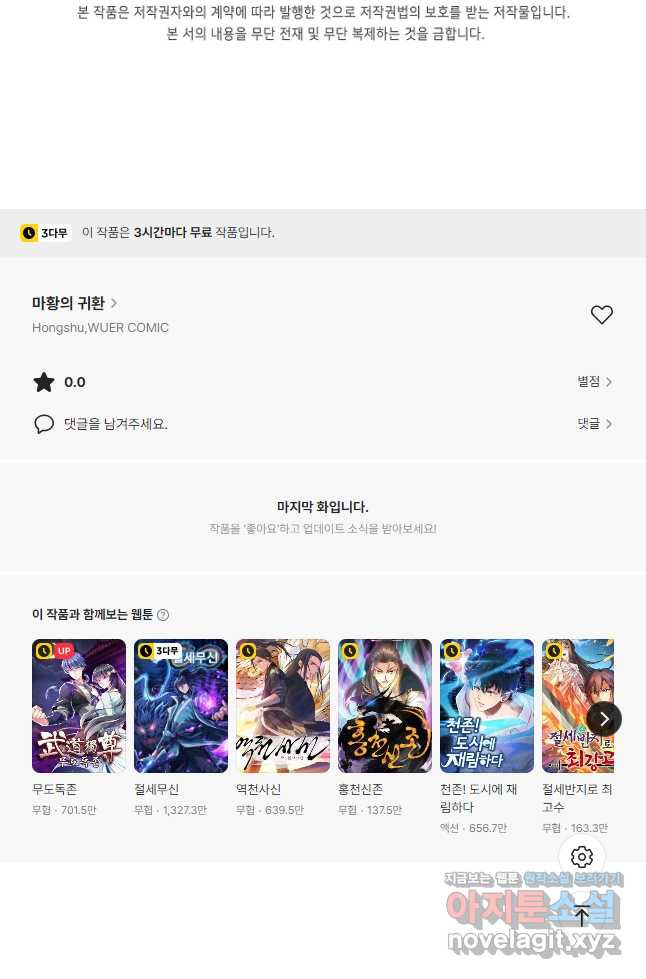This screenshot has width=646, height=979.
Task: Open the viewer settings gear
Action: pyautogui.click(x=582, y=857)
